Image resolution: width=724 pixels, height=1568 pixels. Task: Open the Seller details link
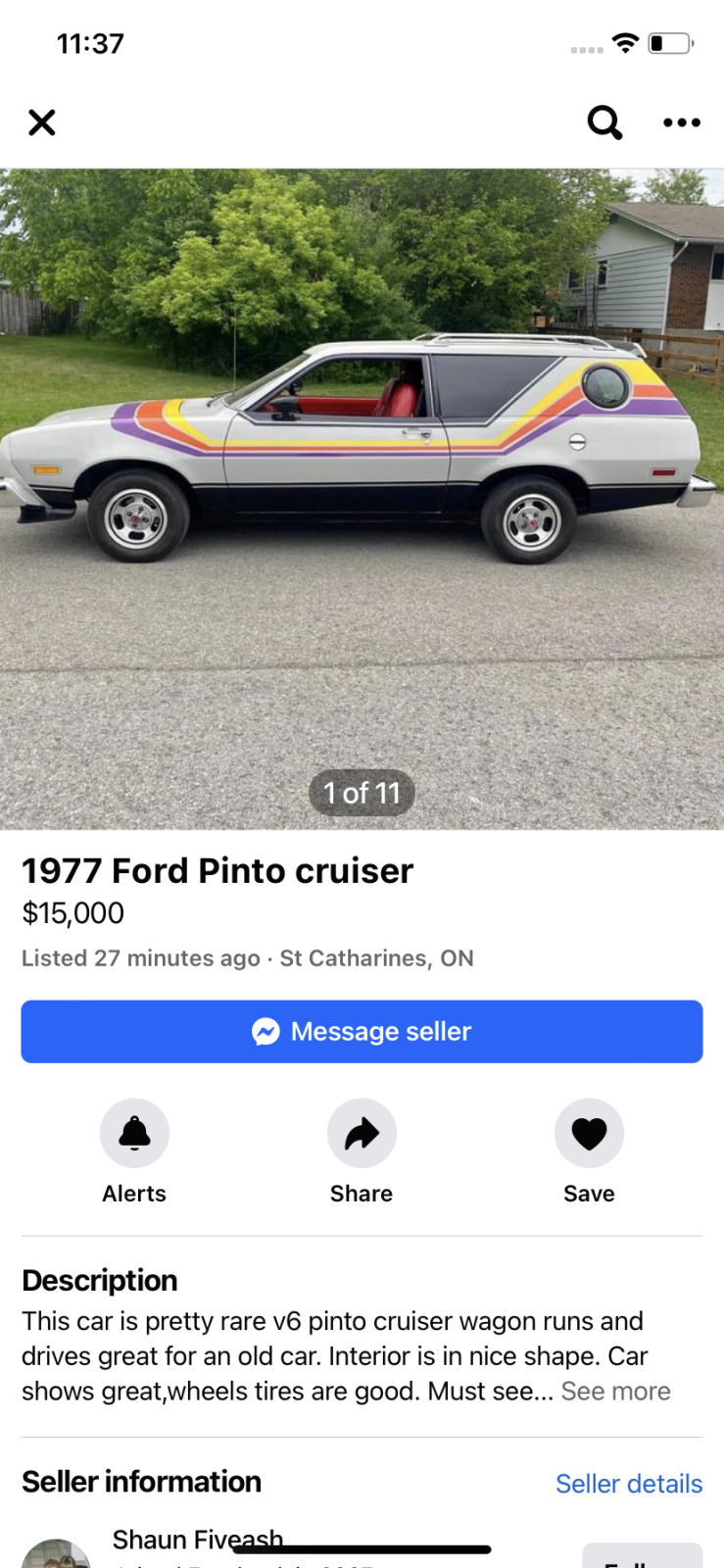pos(628,1484)
